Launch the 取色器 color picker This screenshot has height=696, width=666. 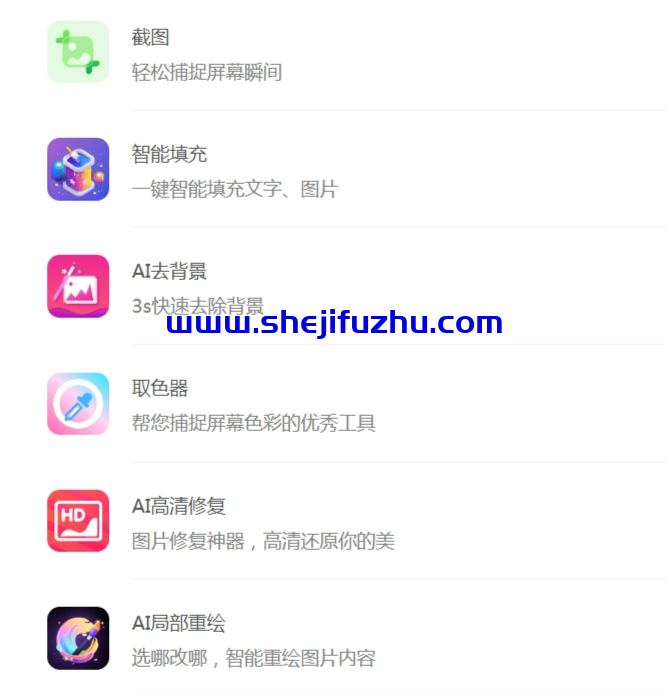(x=78, y=404)
